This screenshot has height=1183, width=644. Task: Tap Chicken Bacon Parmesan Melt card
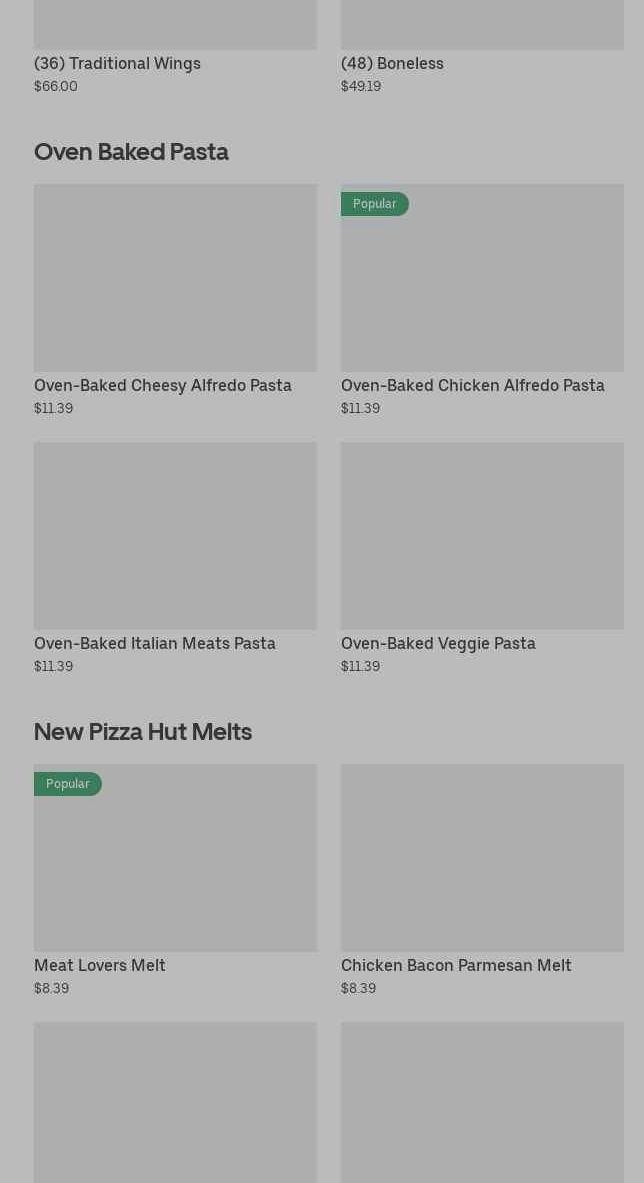(x=482, y=880)
